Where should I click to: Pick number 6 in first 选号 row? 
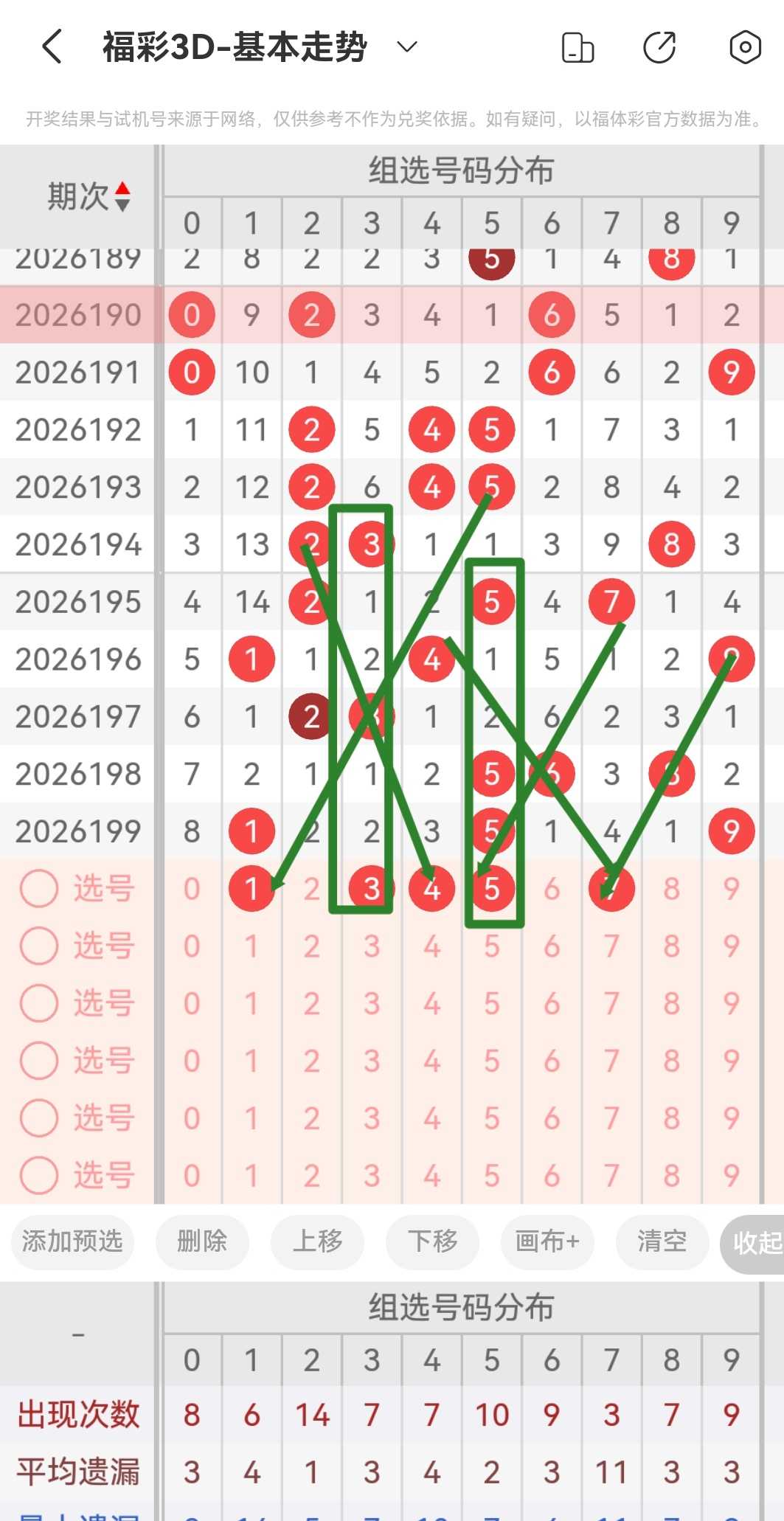[x=552, y=888]
